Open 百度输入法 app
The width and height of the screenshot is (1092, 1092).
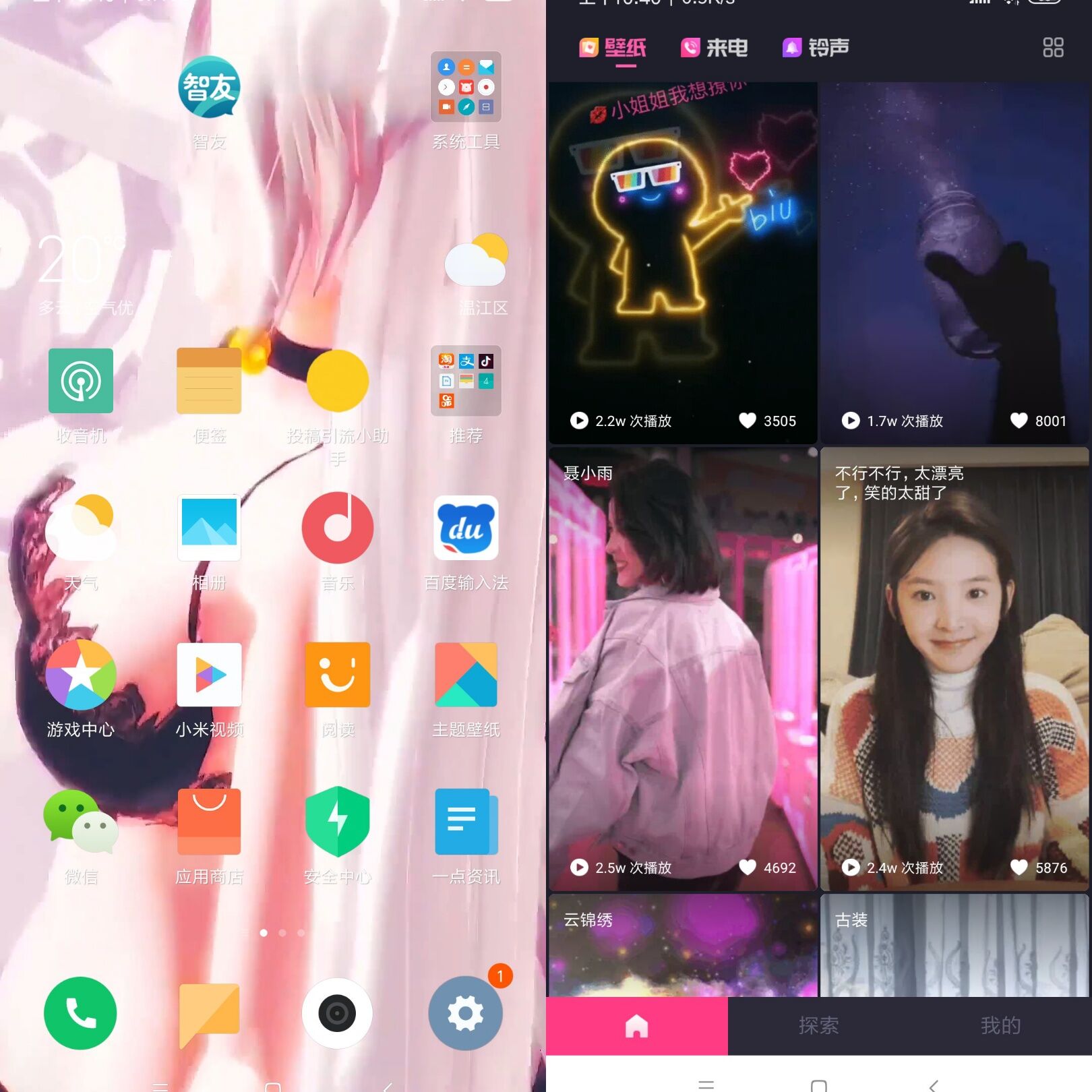[466, 528]
